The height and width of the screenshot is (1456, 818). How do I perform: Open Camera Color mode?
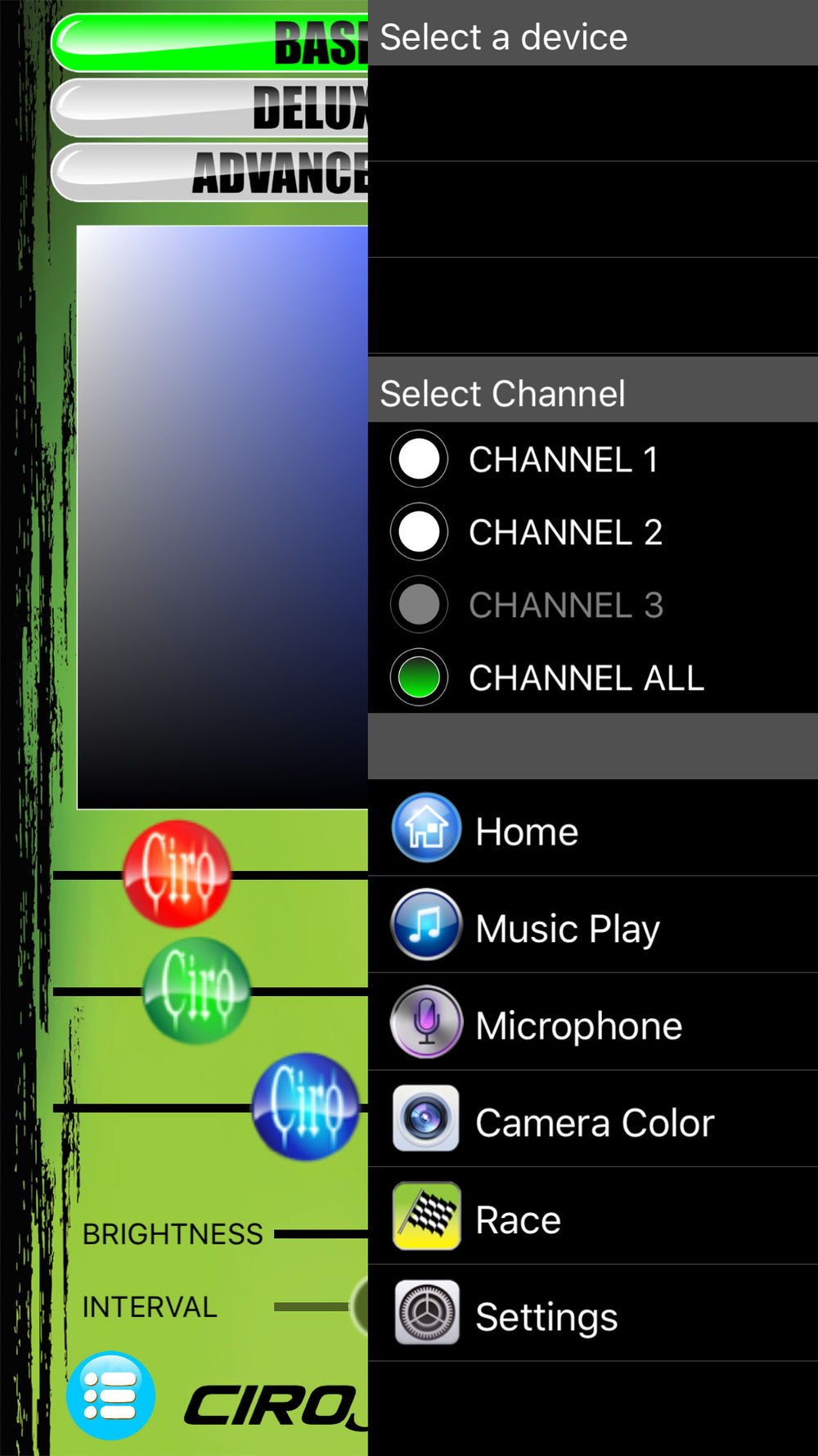point(594,1123)
